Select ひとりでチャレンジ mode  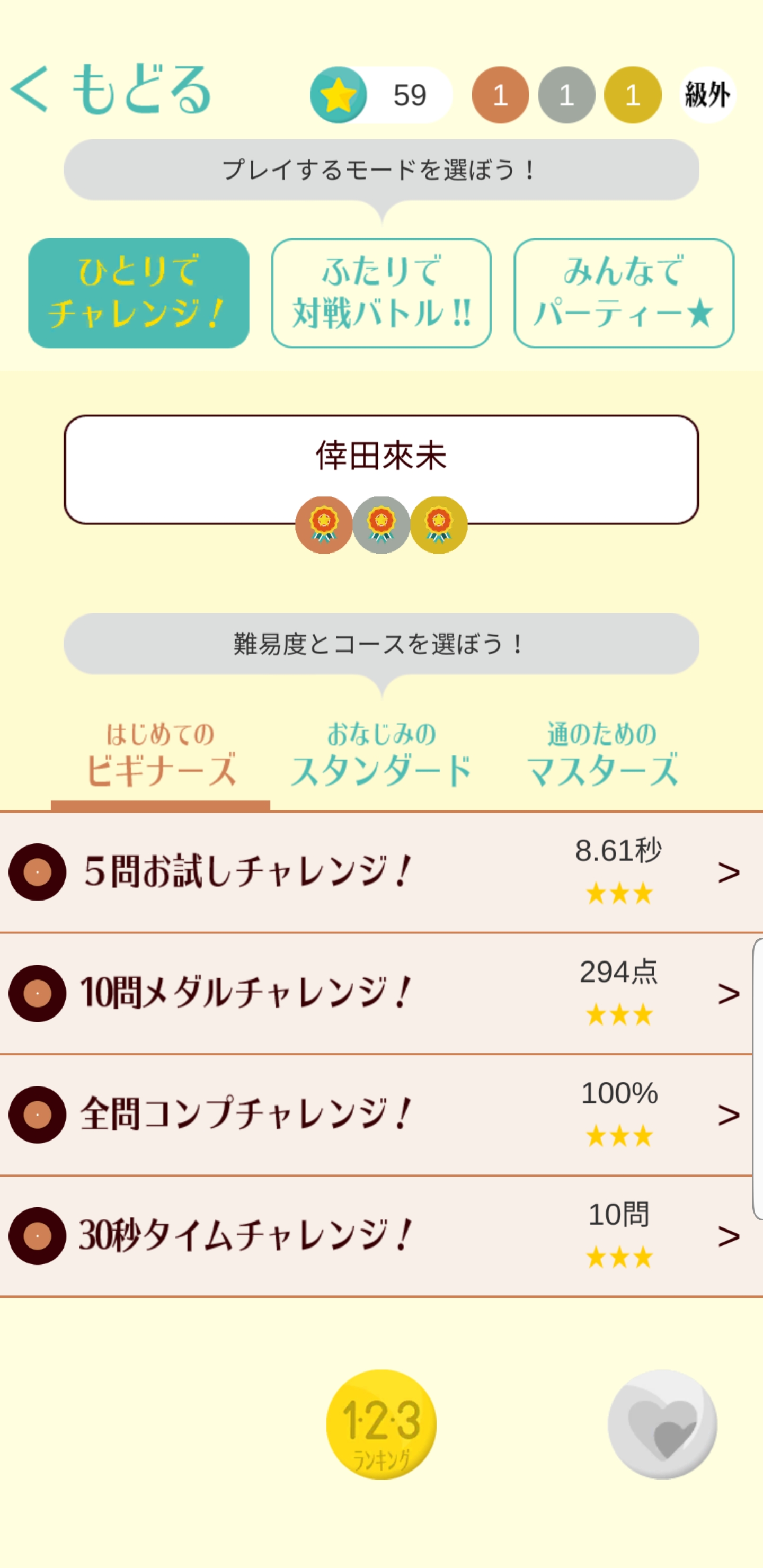(139, 293)
